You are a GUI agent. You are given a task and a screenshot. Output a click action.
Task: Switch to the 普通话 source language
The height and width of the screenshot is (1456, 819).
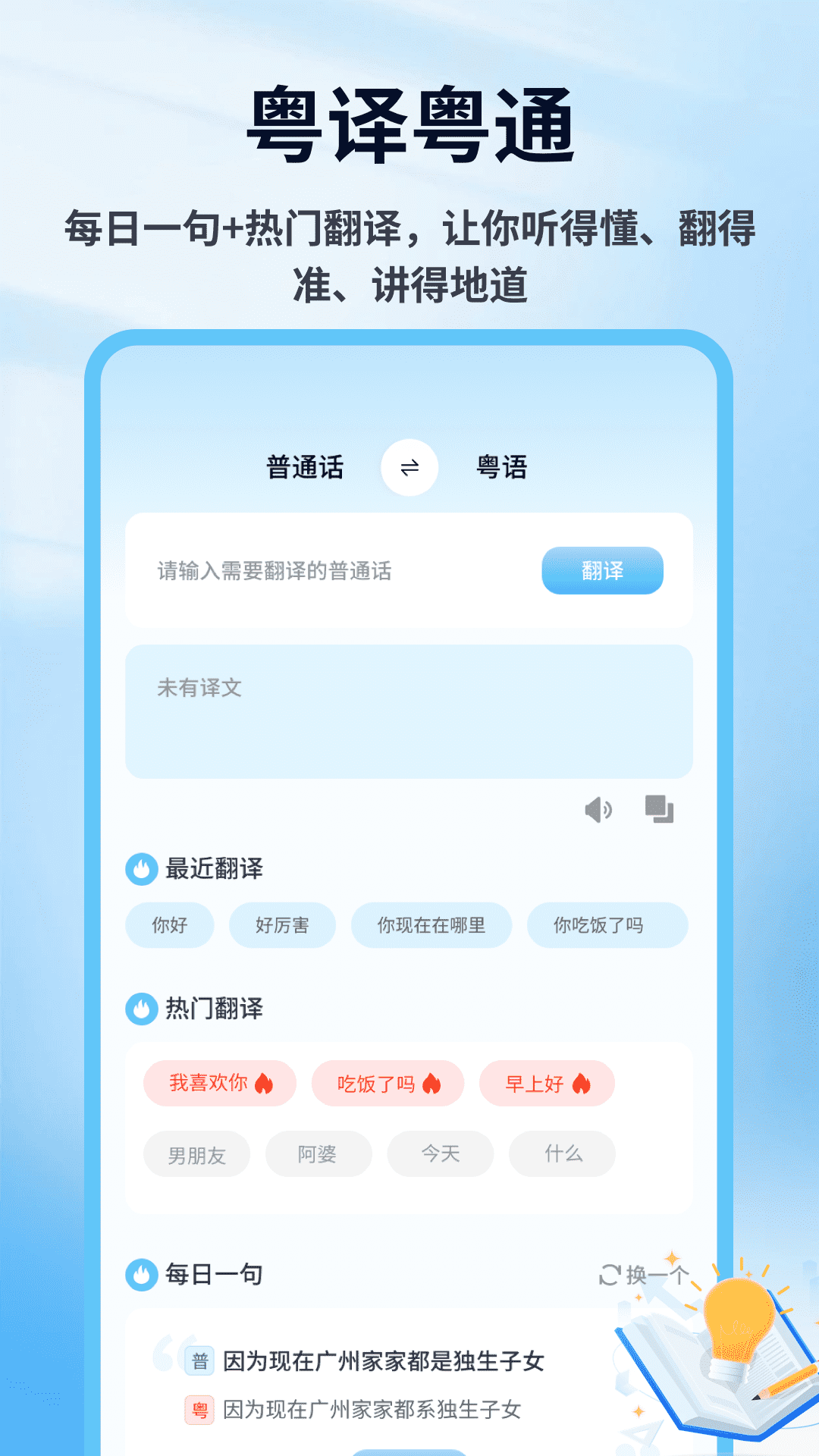point(303,468)
